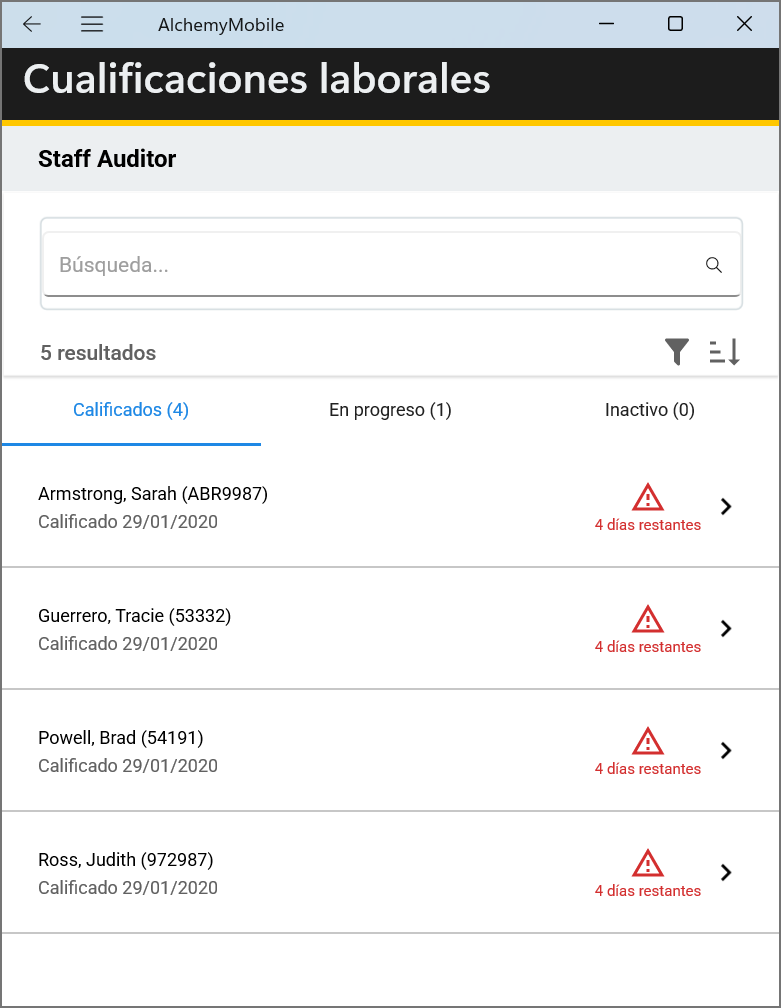Maximize the app window

(675, 25)
